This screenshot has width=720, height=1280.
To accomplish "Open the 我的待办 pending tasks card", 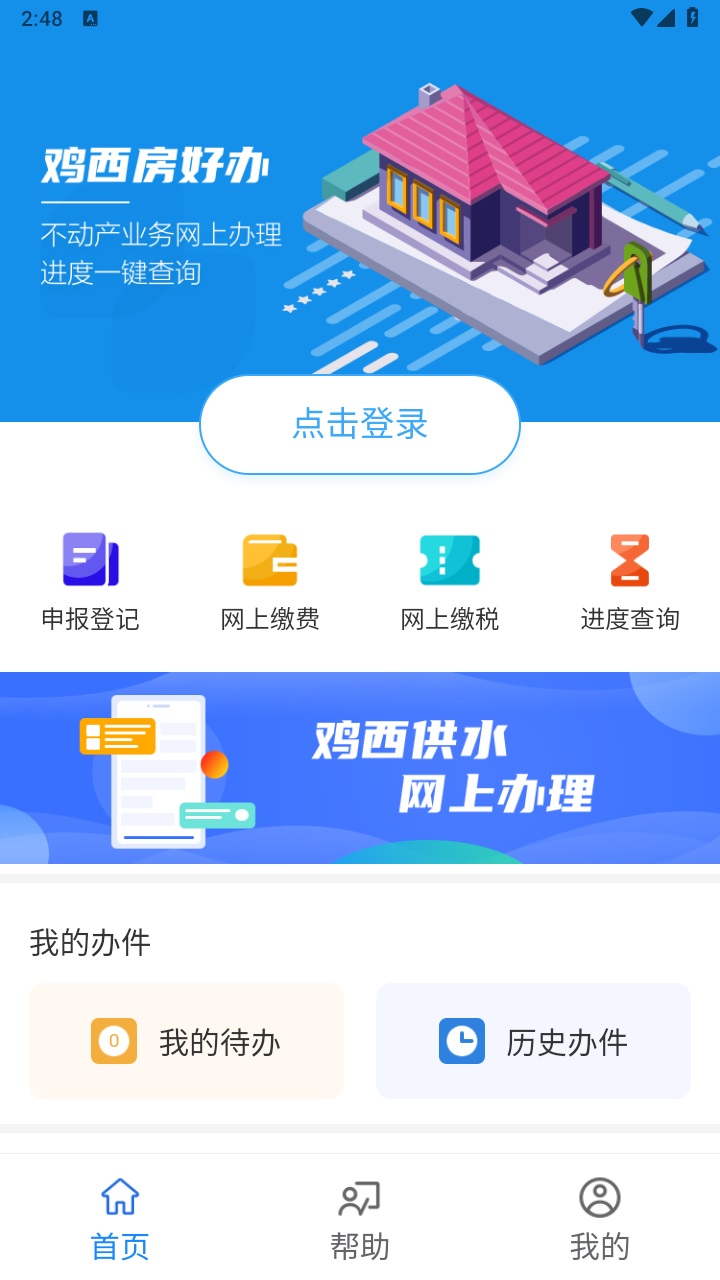I will (186, 1040).
